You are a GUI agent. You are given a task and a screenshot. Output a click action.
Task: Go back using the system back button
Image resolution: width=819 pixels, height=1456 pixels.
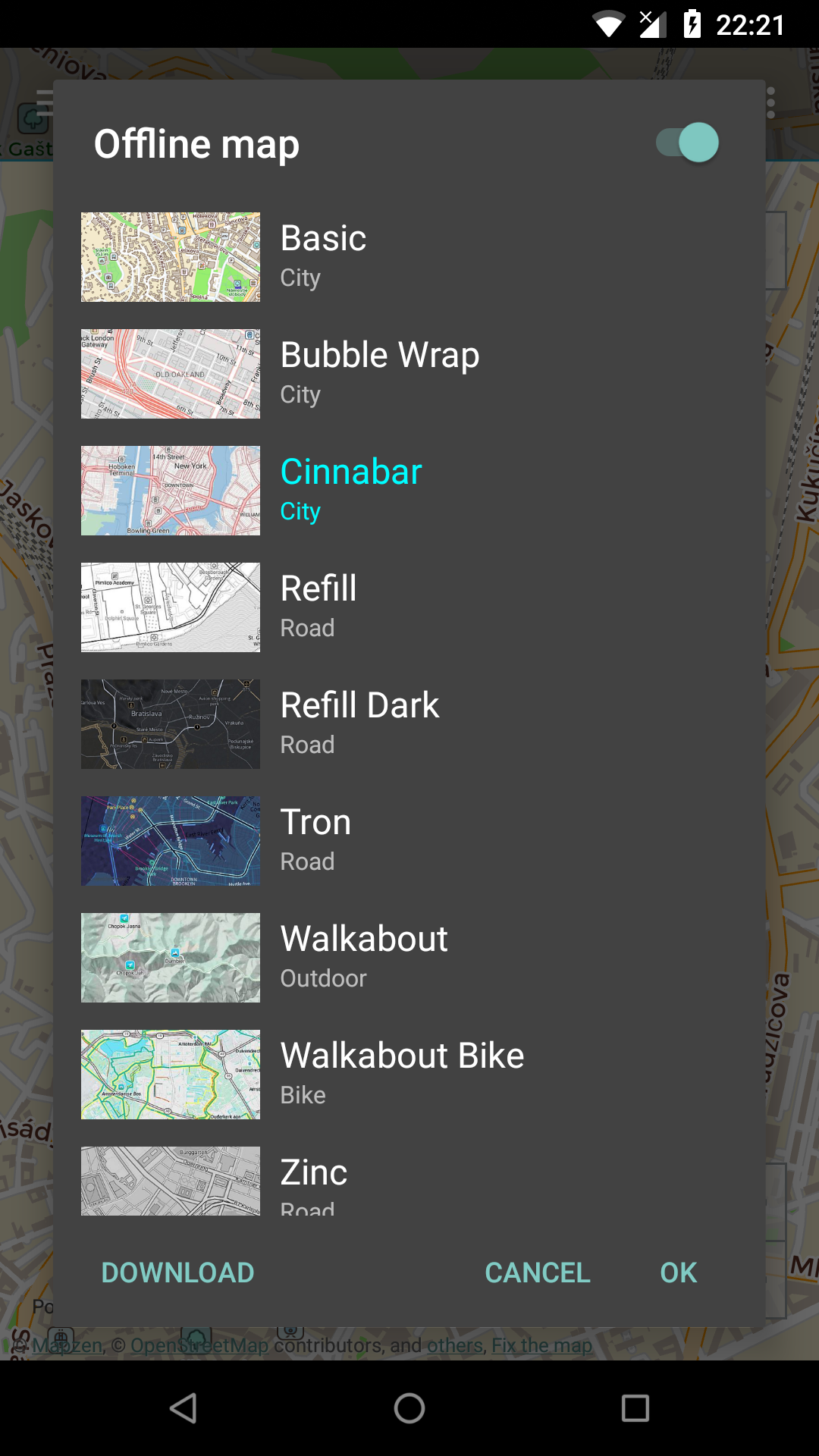coord(184,1408)
